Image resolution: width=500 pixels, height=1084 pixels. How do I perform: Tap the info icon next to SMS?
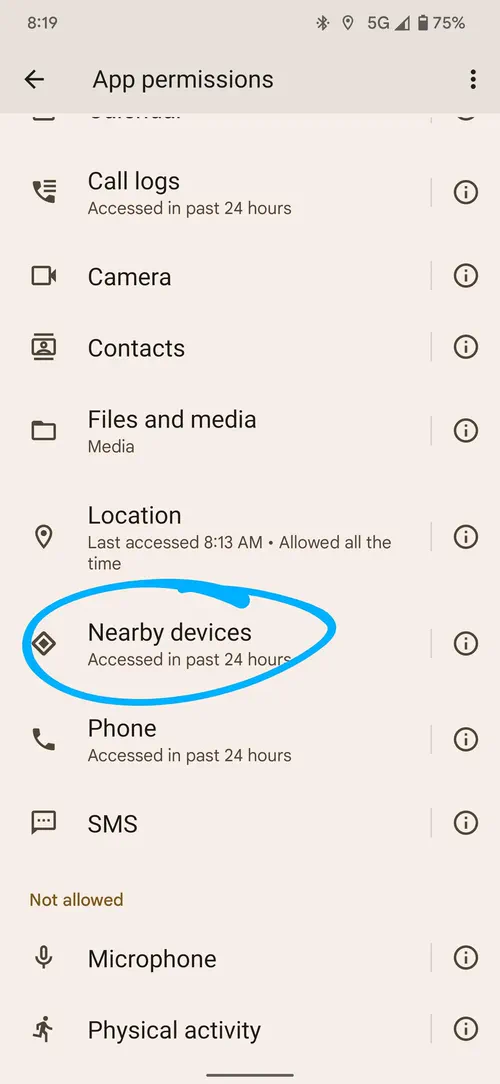click(466, 823)
